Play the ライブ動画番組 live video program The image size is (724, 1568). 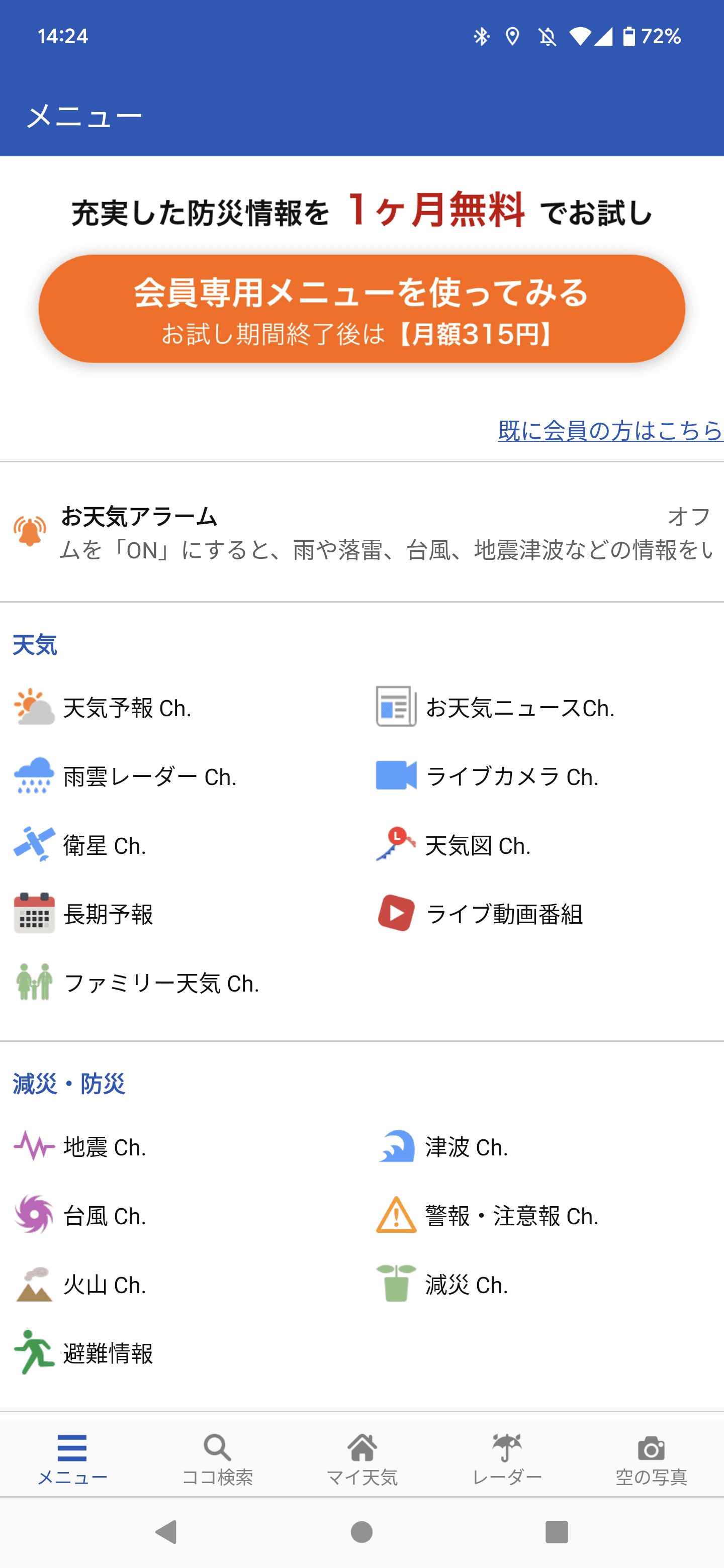tap(504, 914)
